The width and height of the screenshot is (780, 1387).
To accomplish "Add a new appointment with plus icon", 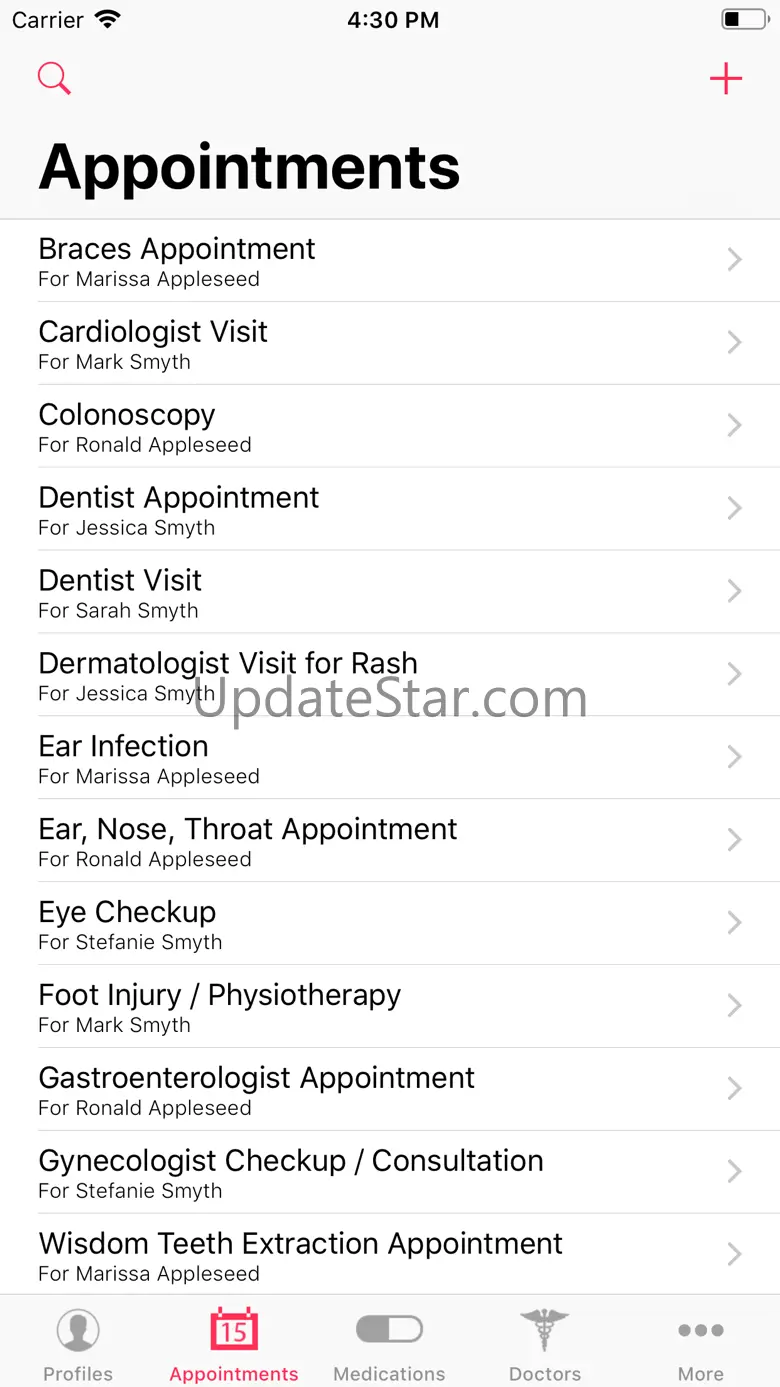I will click(726, 78).
